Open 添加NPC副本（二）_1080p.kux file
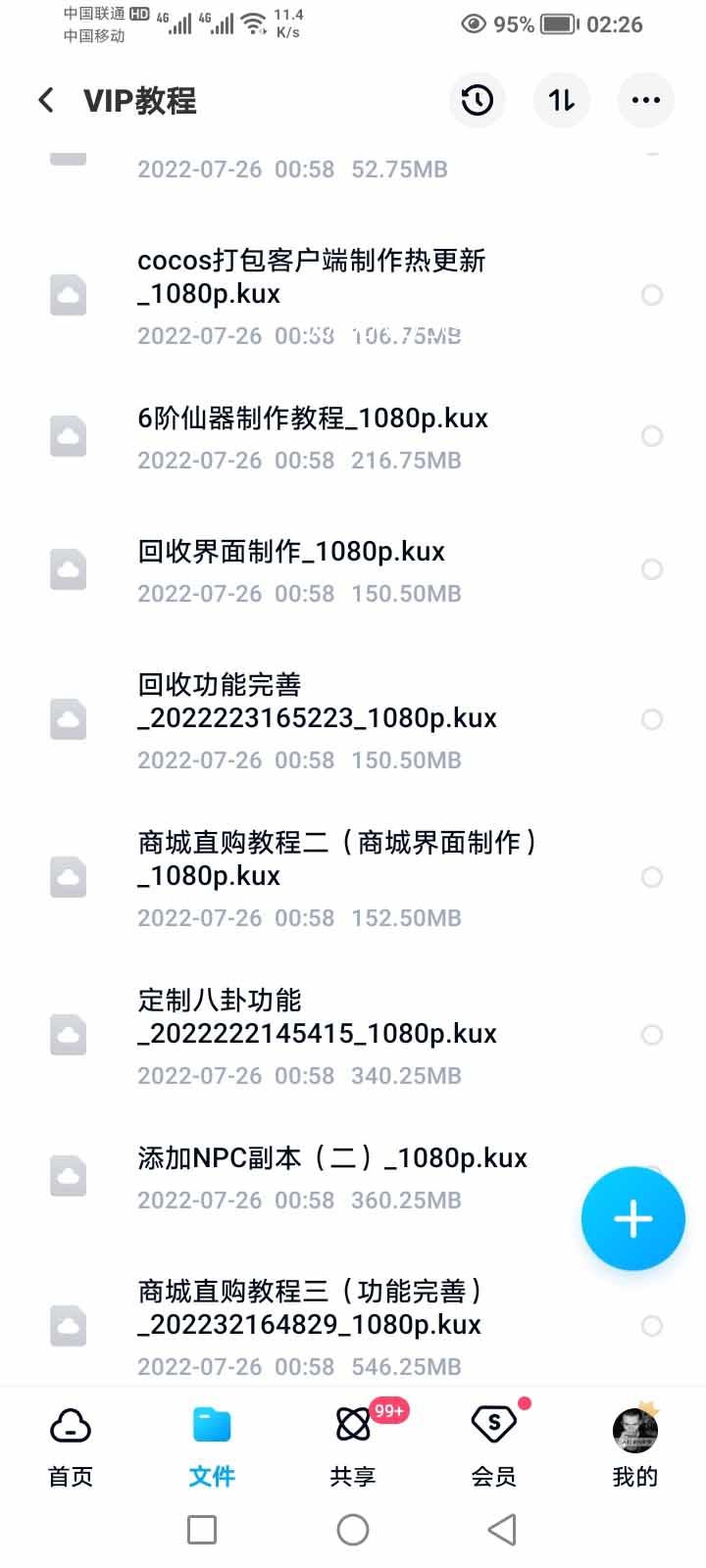 [x=332, y=1158]
